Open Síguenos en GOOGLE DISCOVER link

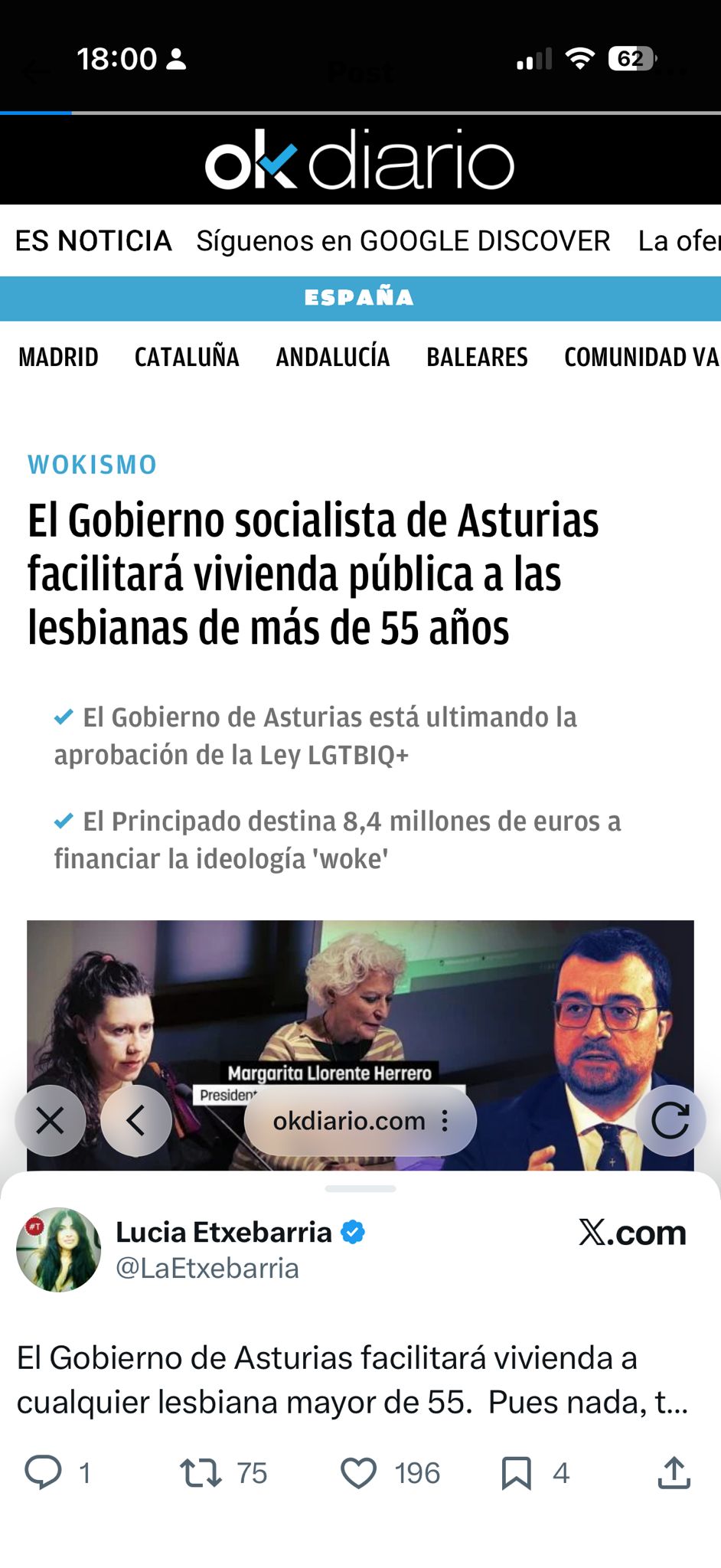403,241
